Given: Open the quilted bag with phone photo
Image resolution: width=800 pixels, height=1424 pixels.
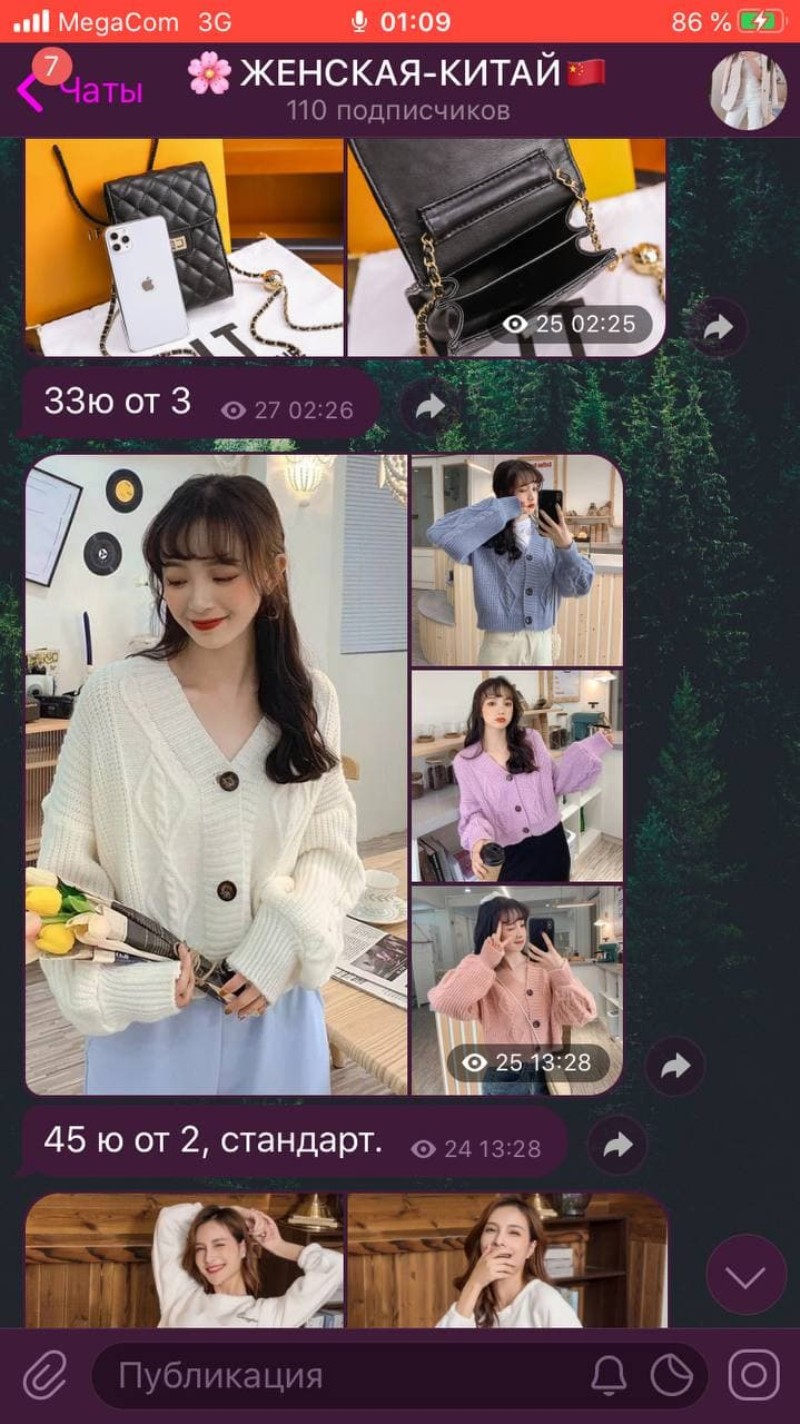Looking at the screenshot, I should 184,248.
